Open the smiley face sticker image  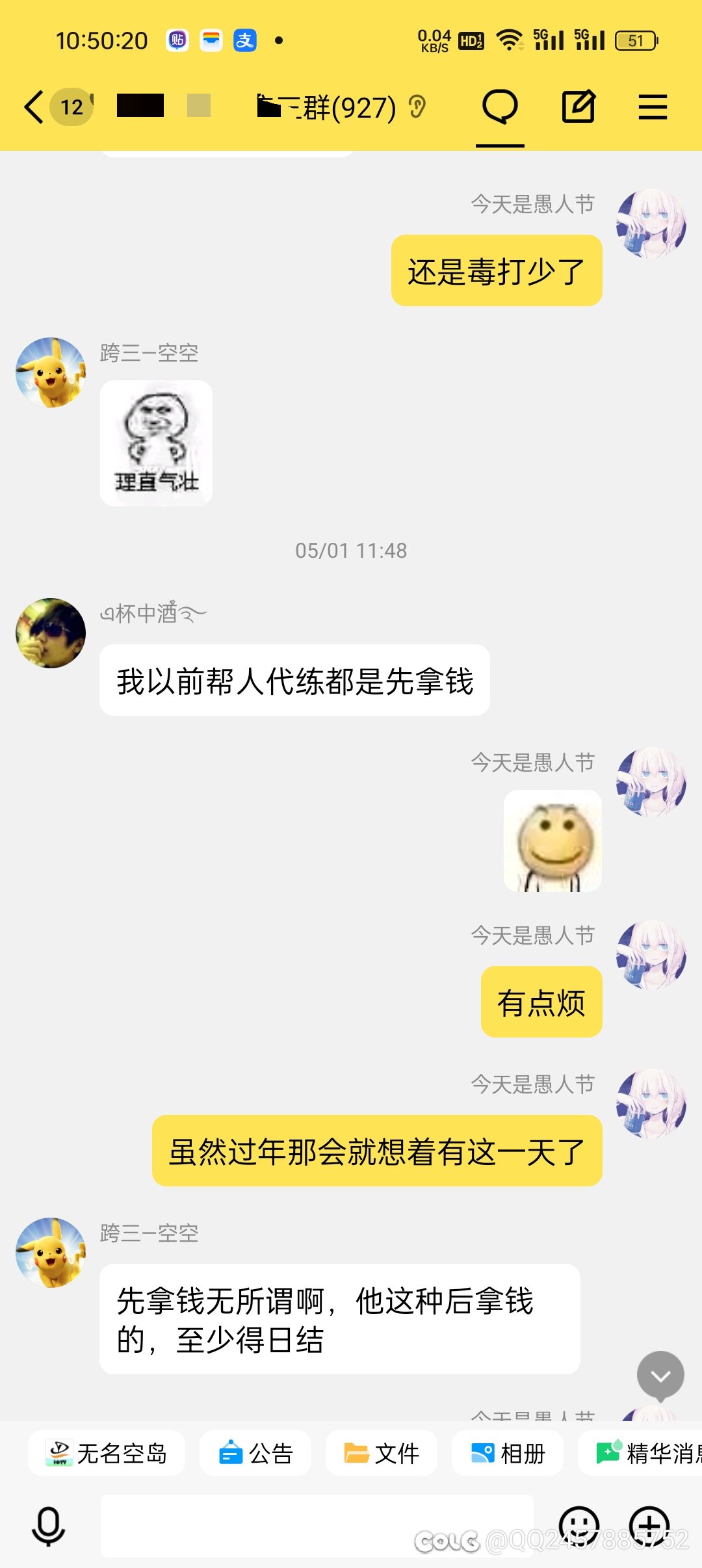tap(552, 841)
